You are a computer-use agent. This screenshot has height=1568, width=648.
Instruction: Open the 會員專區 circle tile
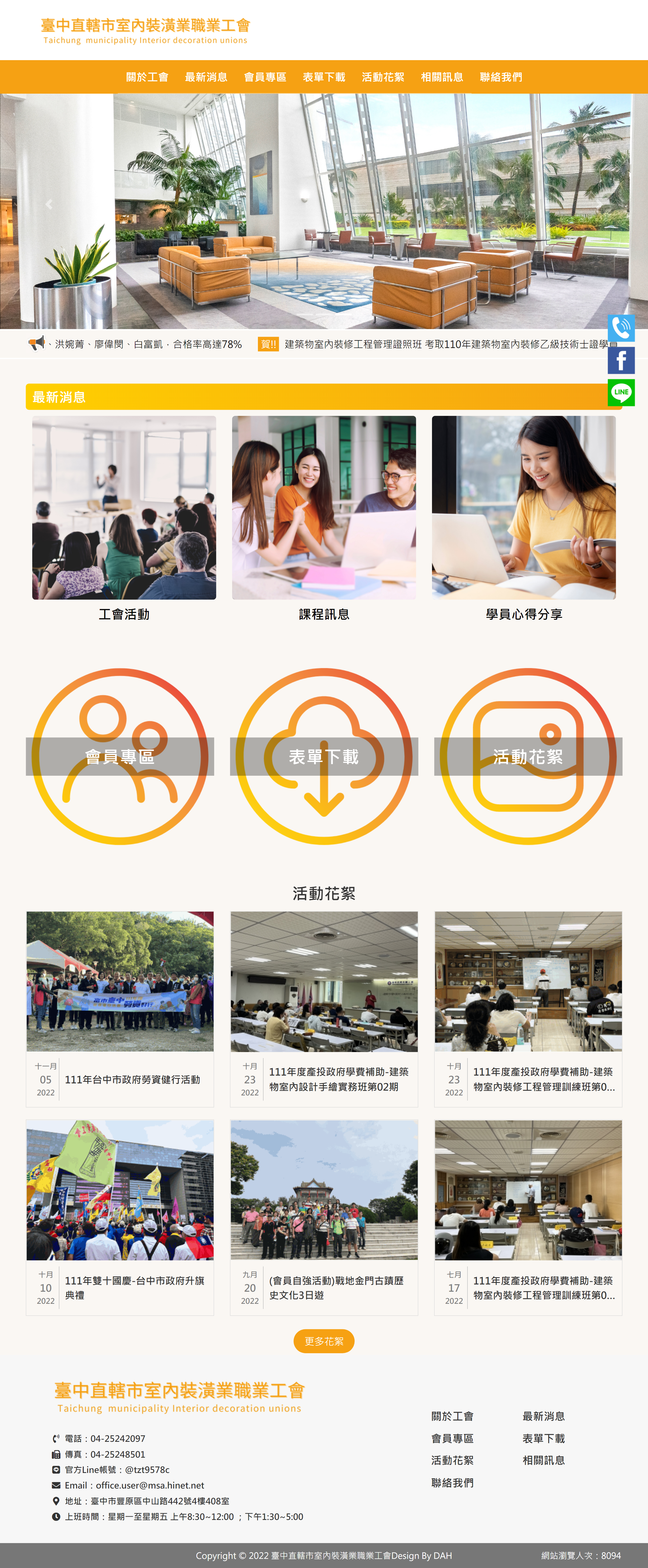tap(120, 756)
